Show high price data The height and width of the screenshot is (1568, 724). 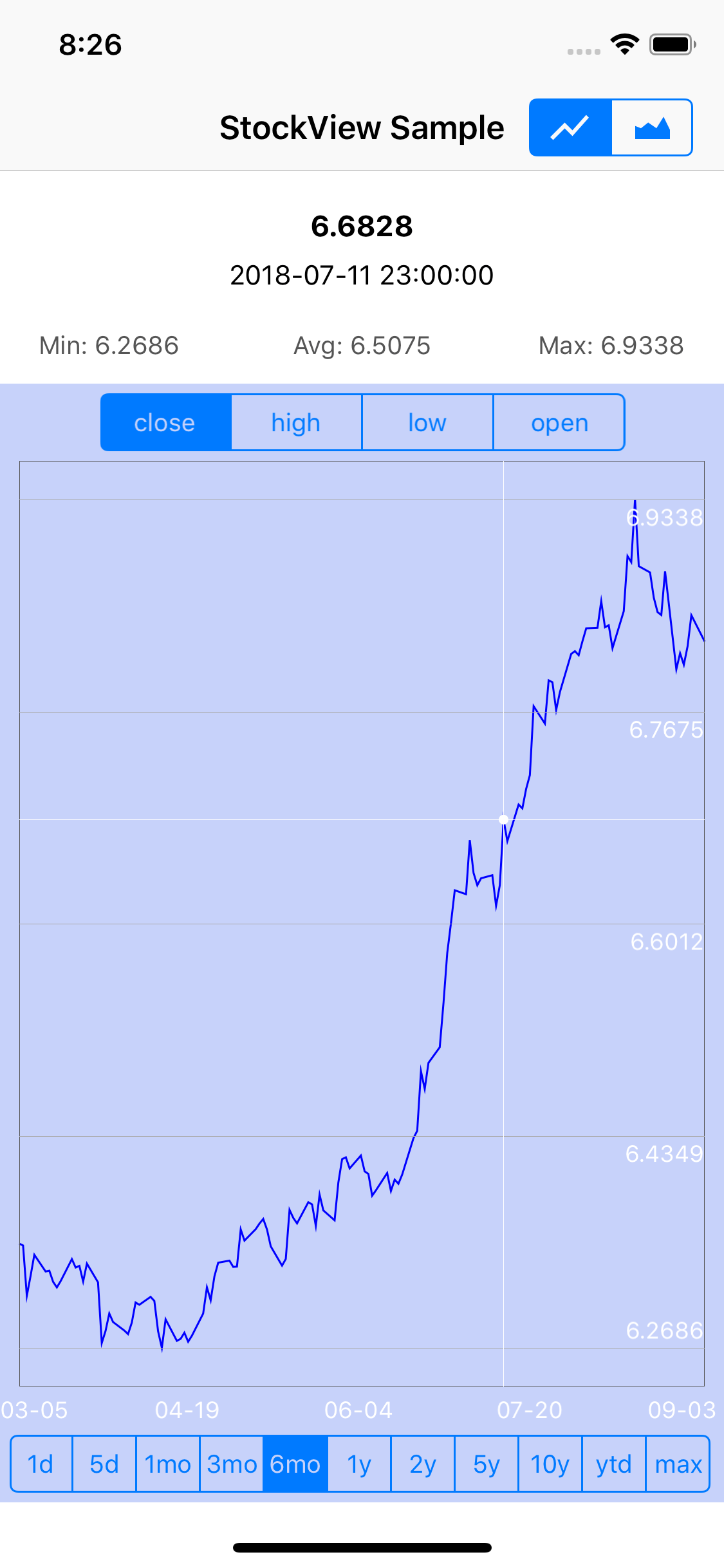296,423
